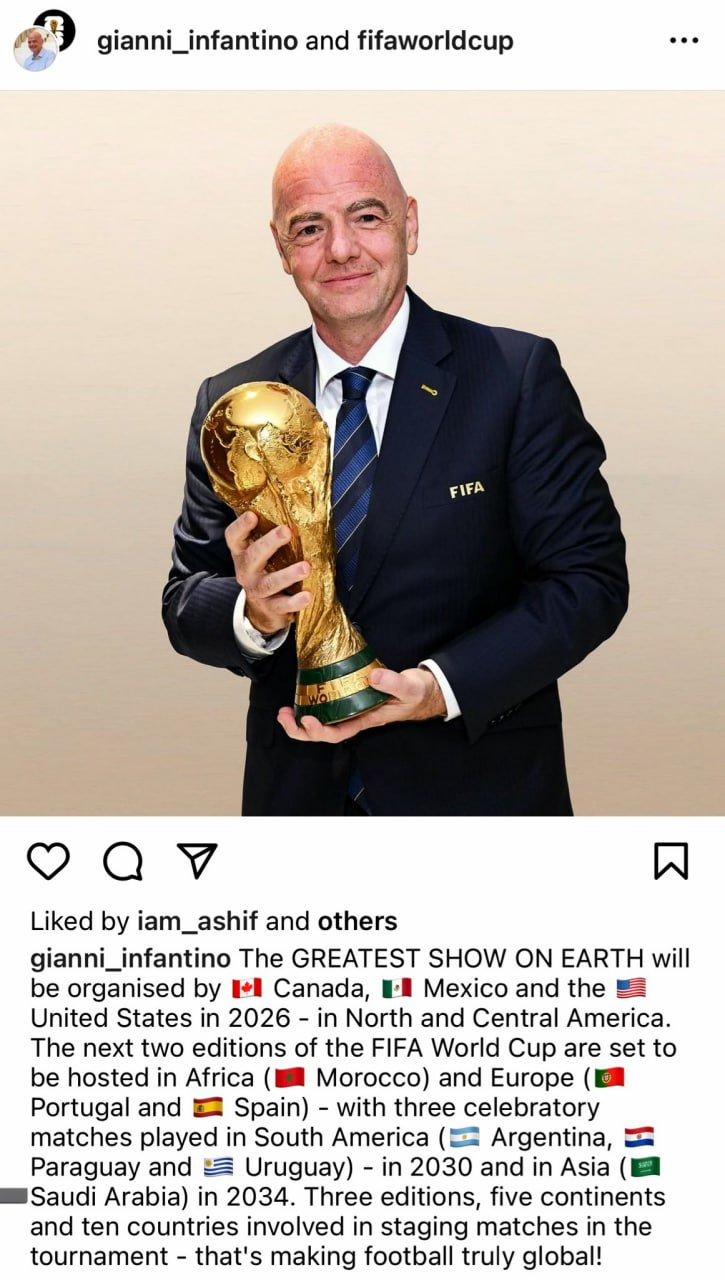This screenshot has height=1280, width=725.
Task: Open the post photo with the trophy
Action: pyautogui.click(x=362, y=453)
